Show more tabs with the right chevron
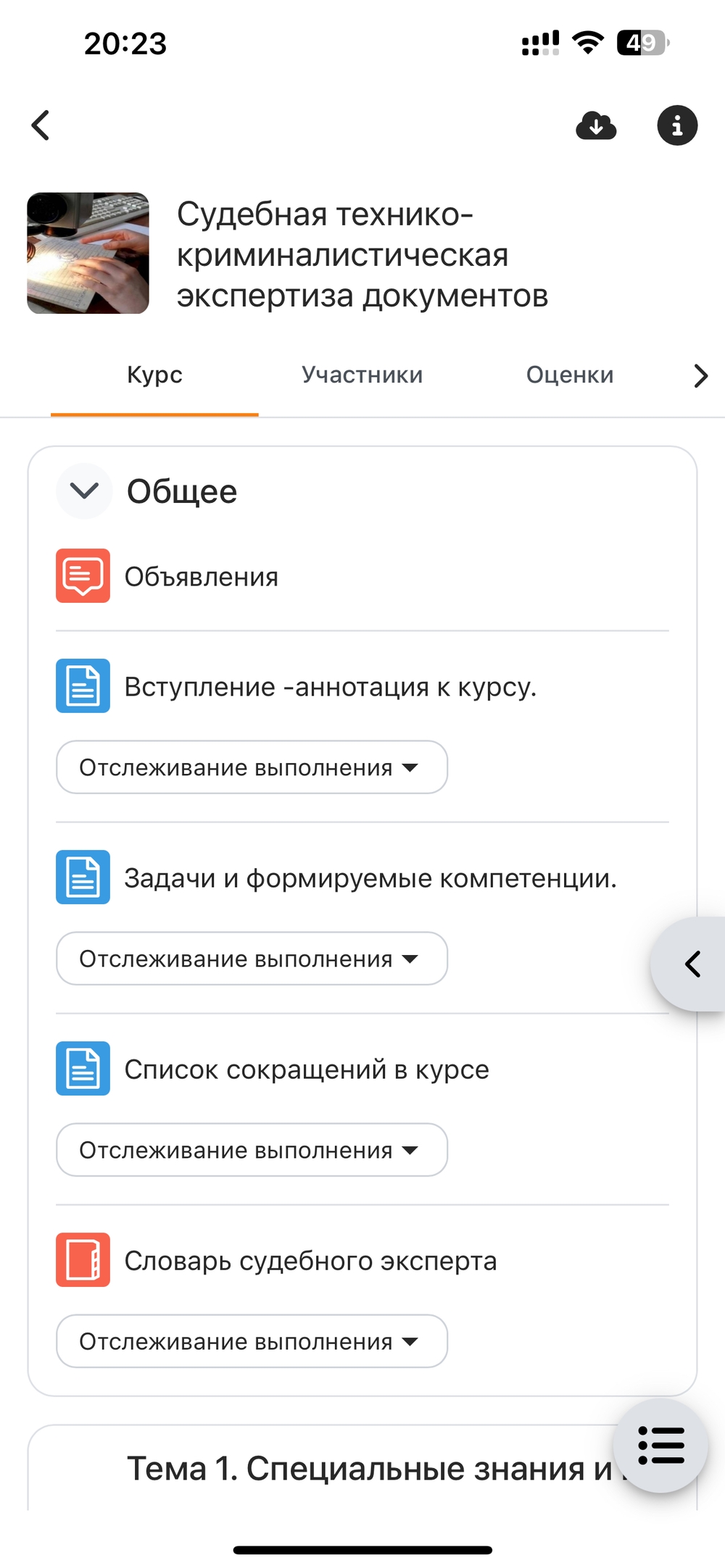This screenshot has width=725, height=1568. pos(700,375)
